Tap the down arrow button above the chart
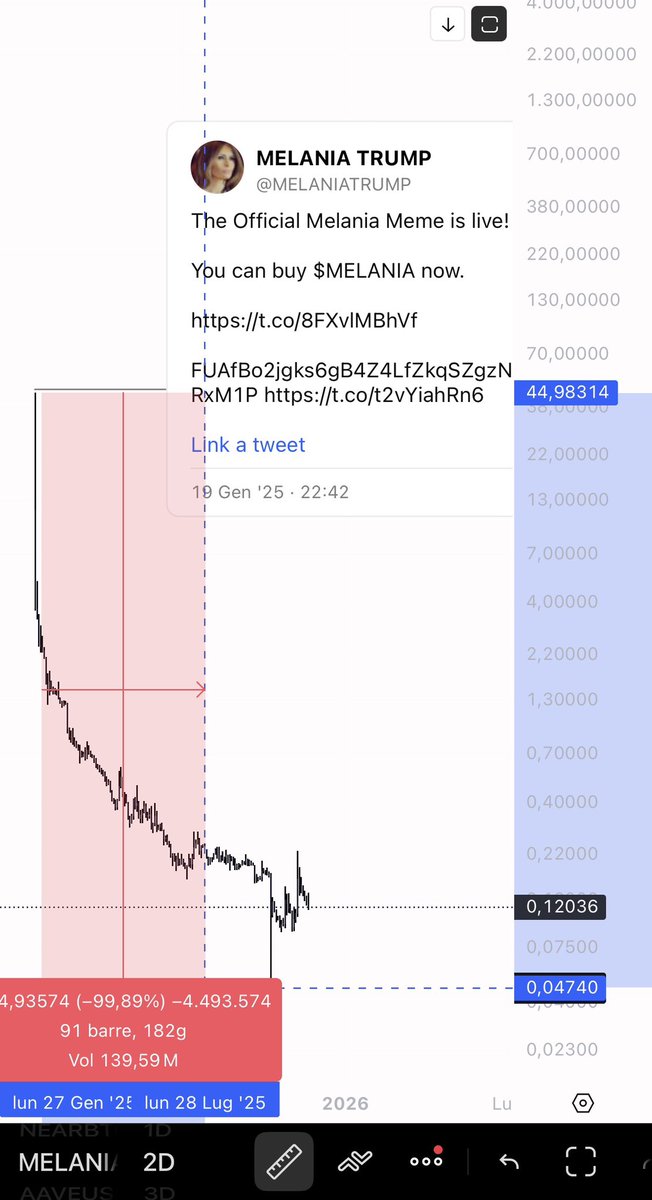The image size is (652, 1200). pyautogui.click(x=448, y=25)
